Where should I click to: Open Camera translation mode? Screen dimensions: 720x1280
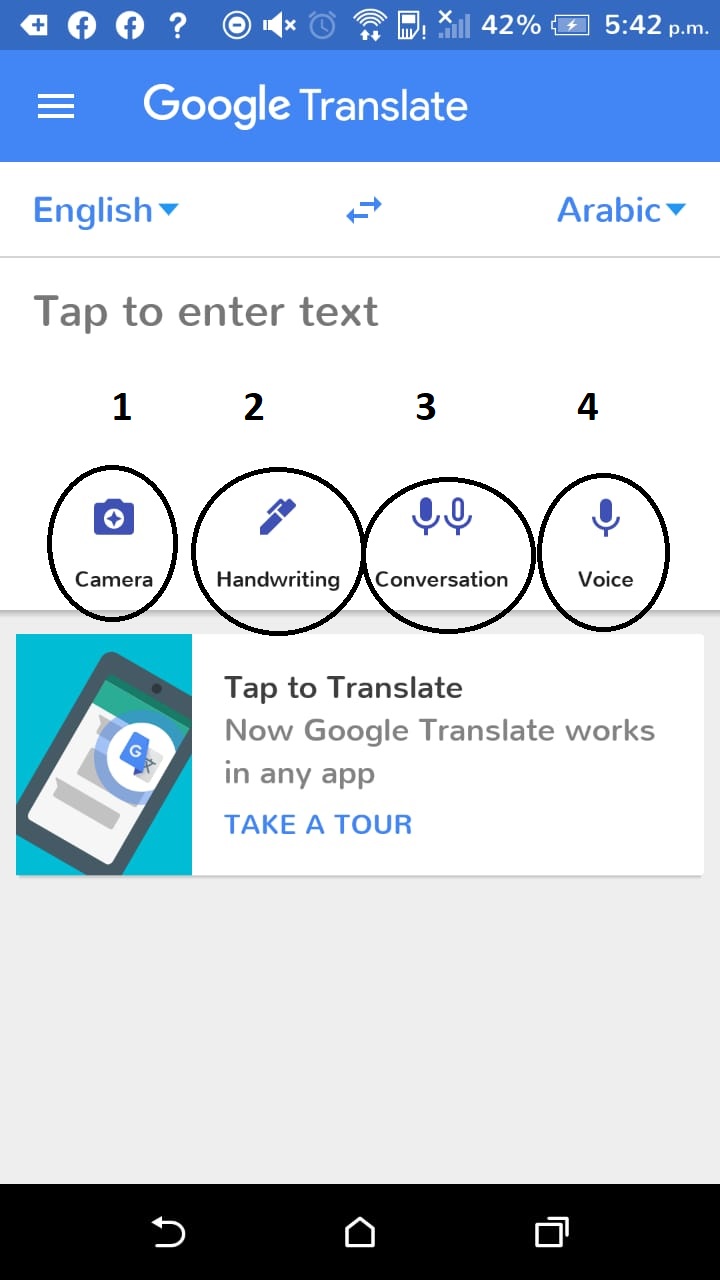click(x=113, y=542)
